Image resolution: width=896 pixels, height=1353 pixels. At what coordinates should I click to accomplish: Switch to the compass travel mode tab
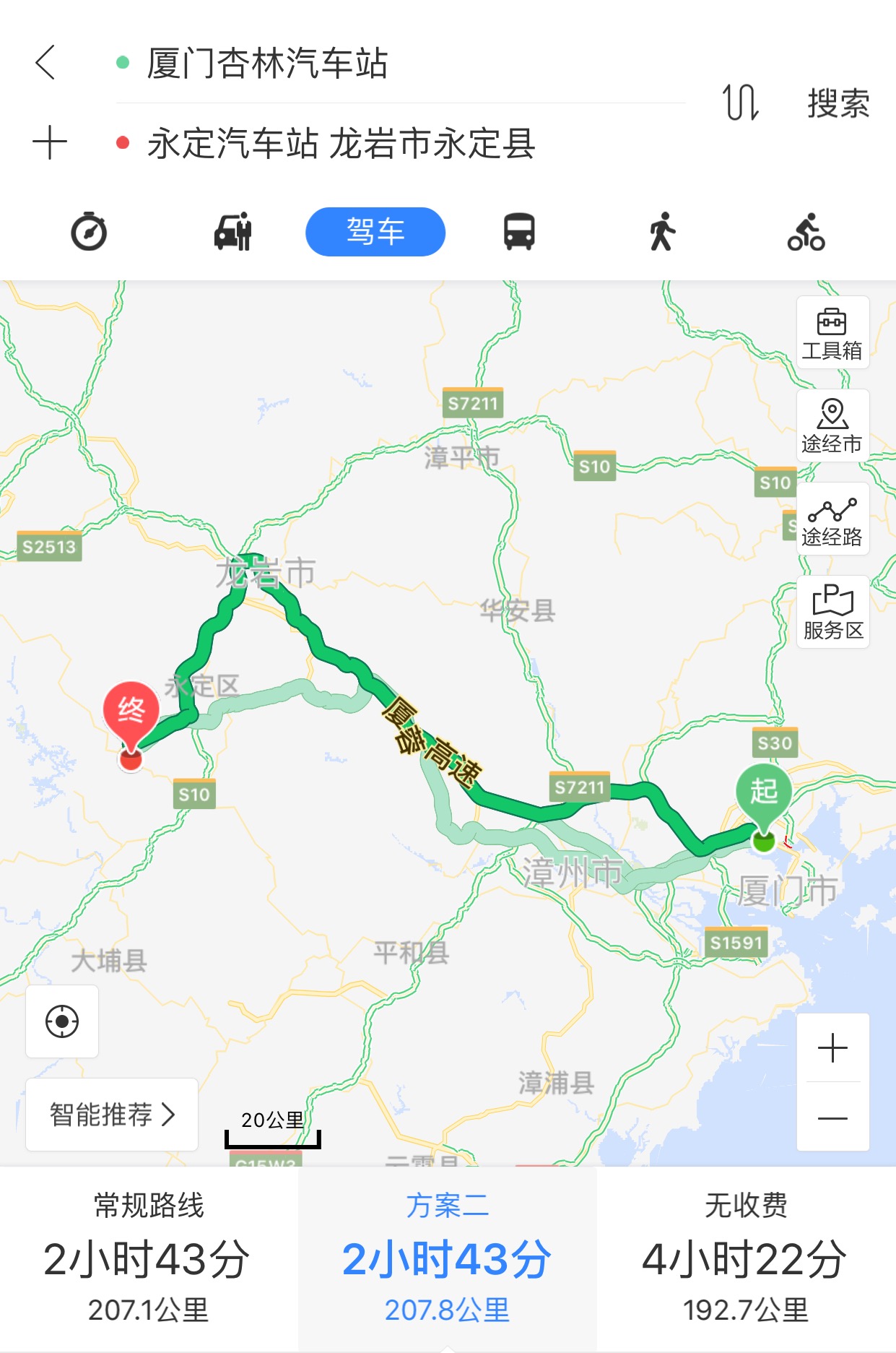[x=89, y=232]
